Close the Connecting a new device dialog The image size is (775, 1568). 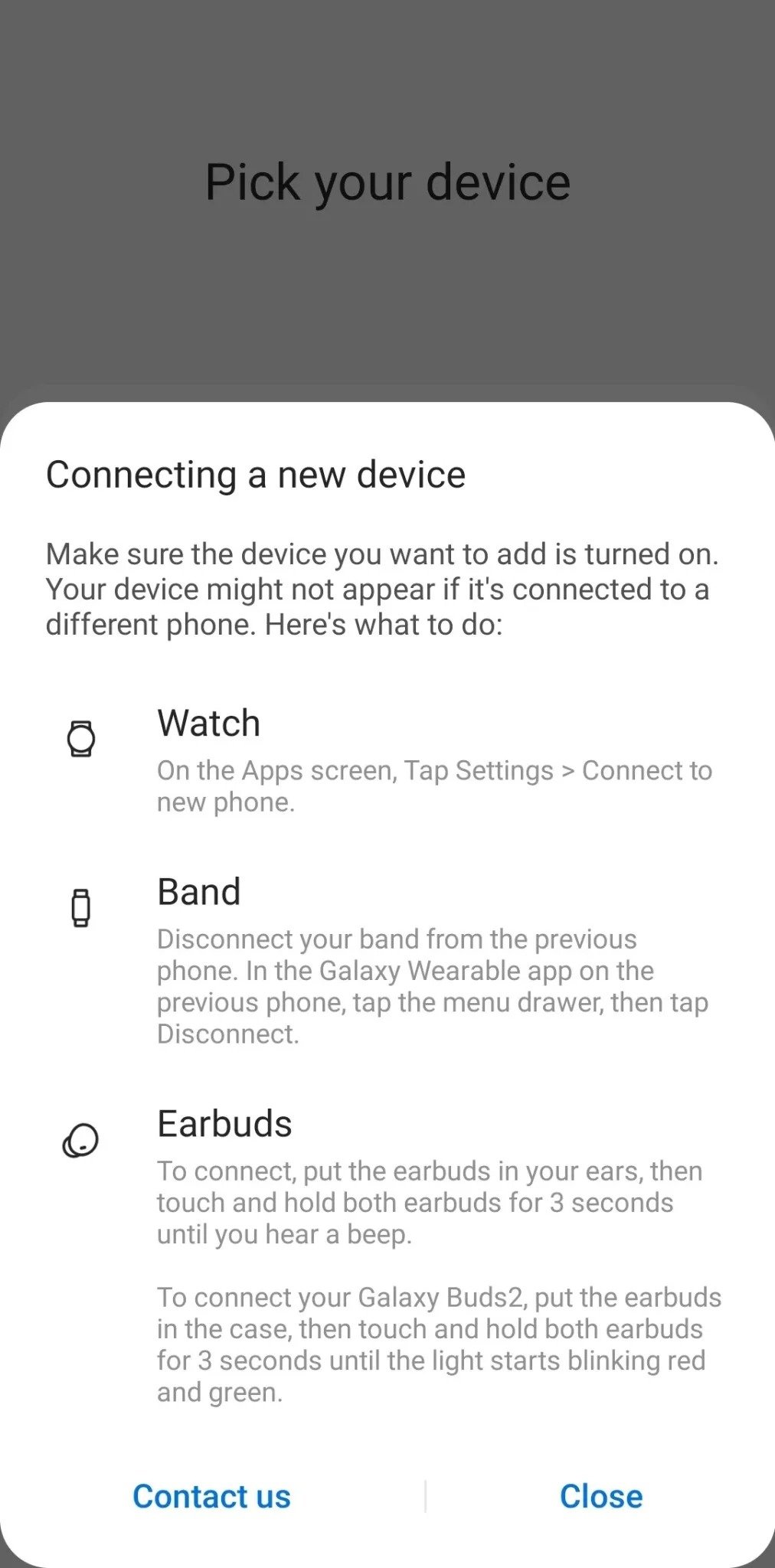[600, 1496]
